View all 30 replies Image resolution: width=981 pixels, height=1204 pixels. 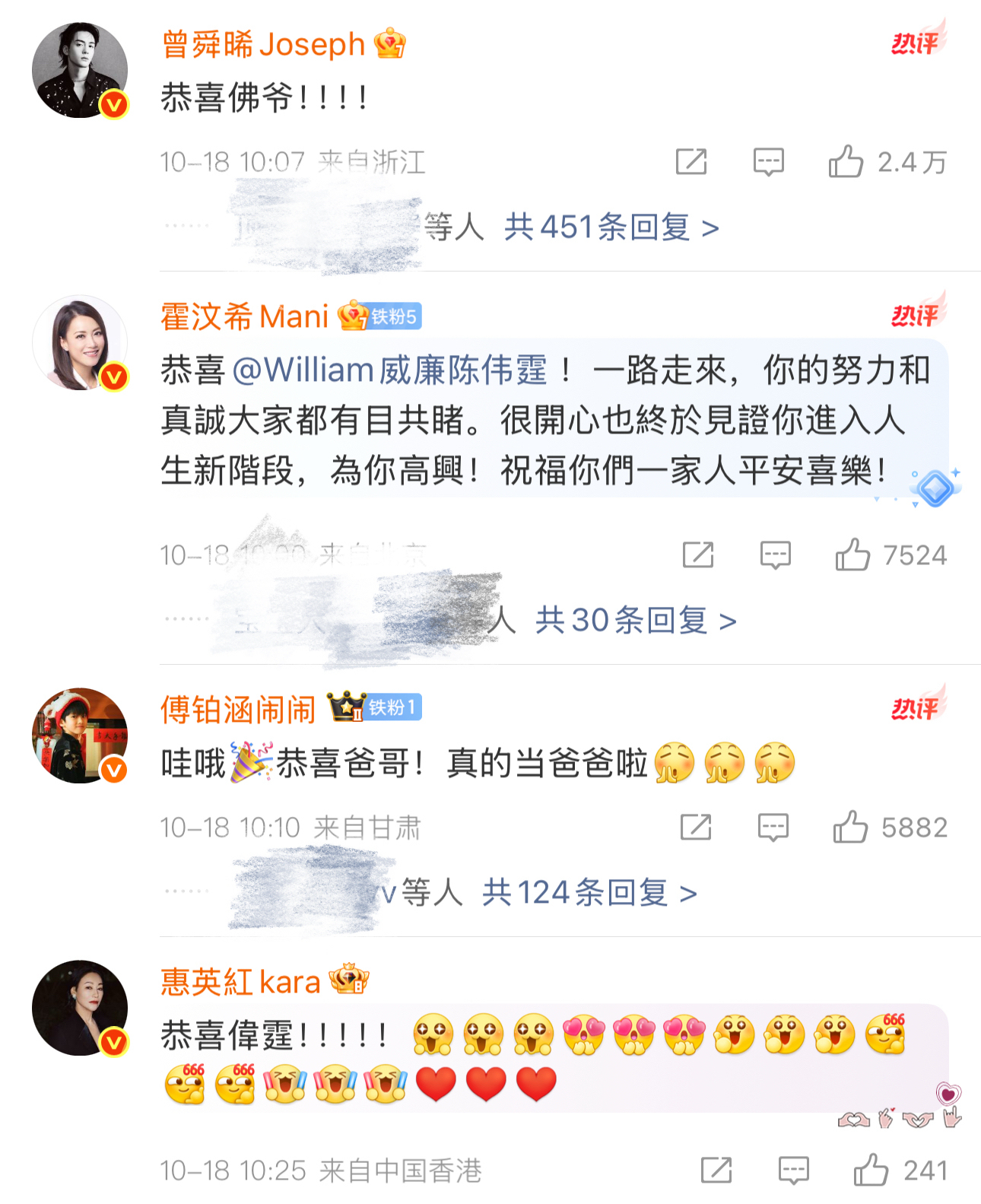[635, 621]
